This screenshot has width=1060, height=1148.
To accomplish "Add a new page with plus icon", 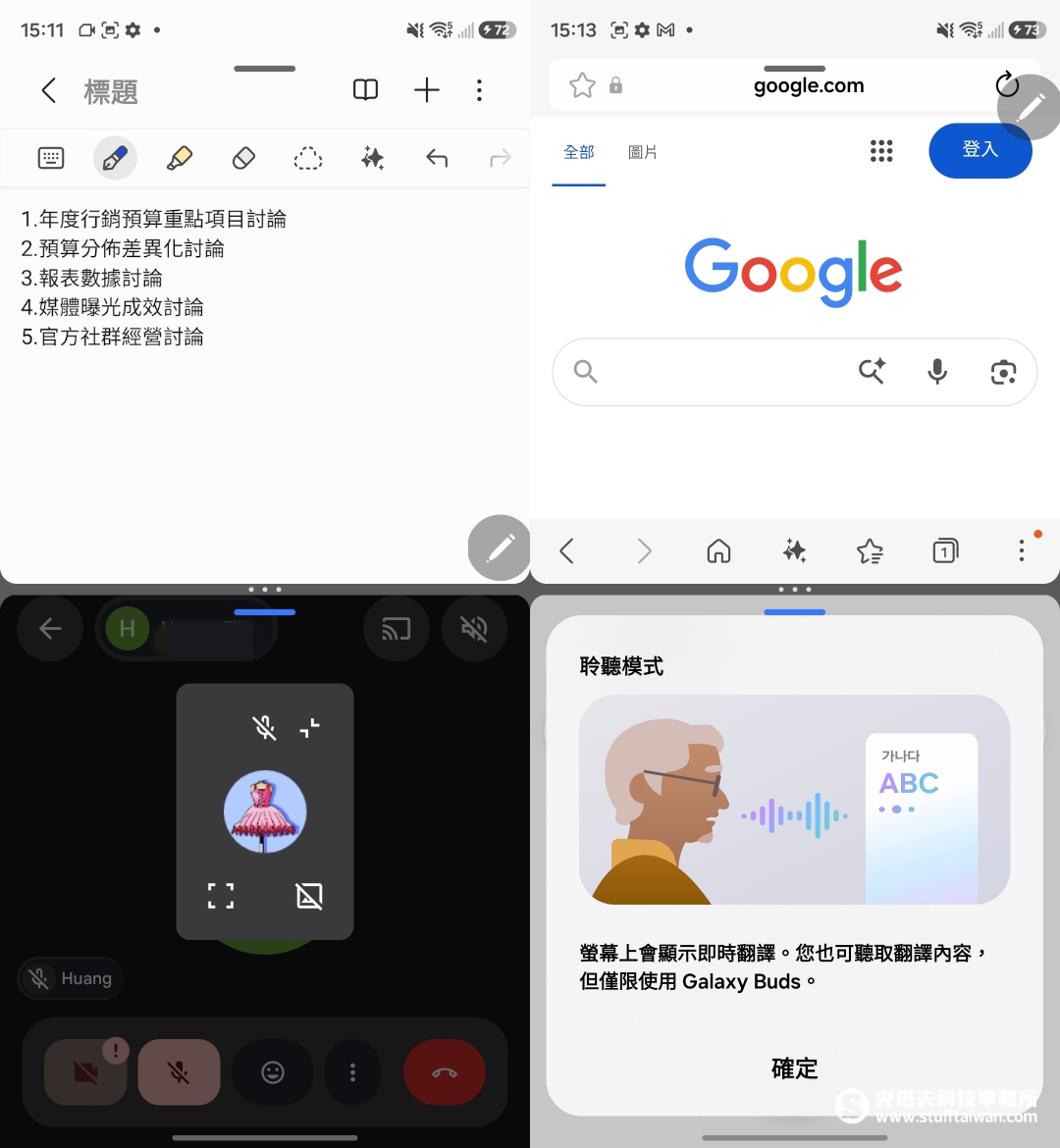I will point(427,91).
